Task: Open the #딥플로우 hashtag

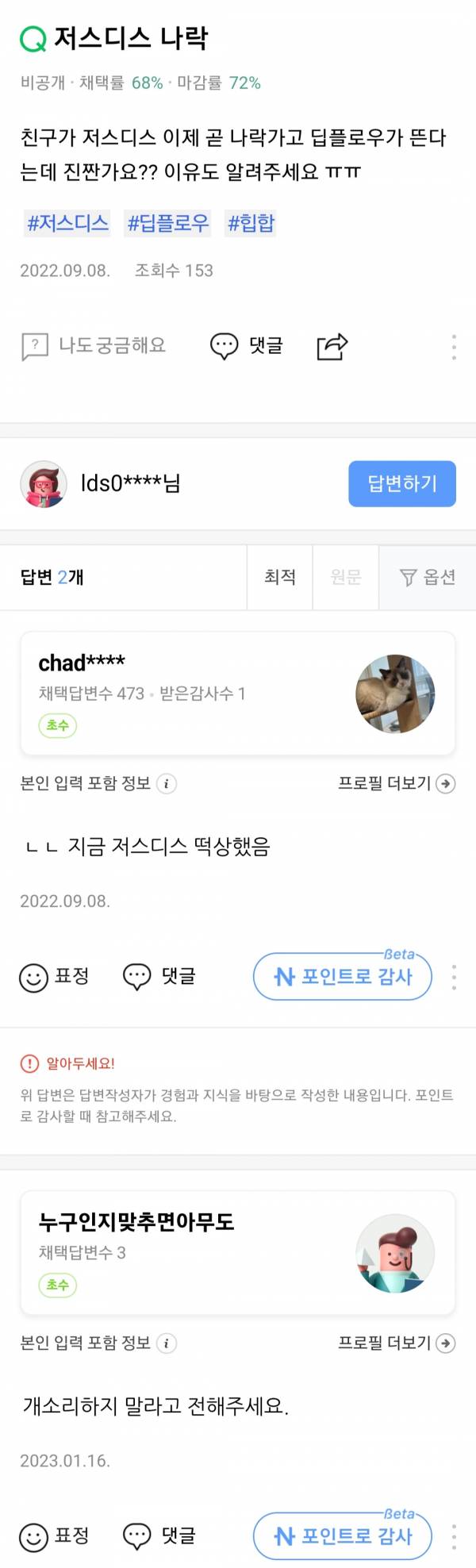Action: point(168,223)
